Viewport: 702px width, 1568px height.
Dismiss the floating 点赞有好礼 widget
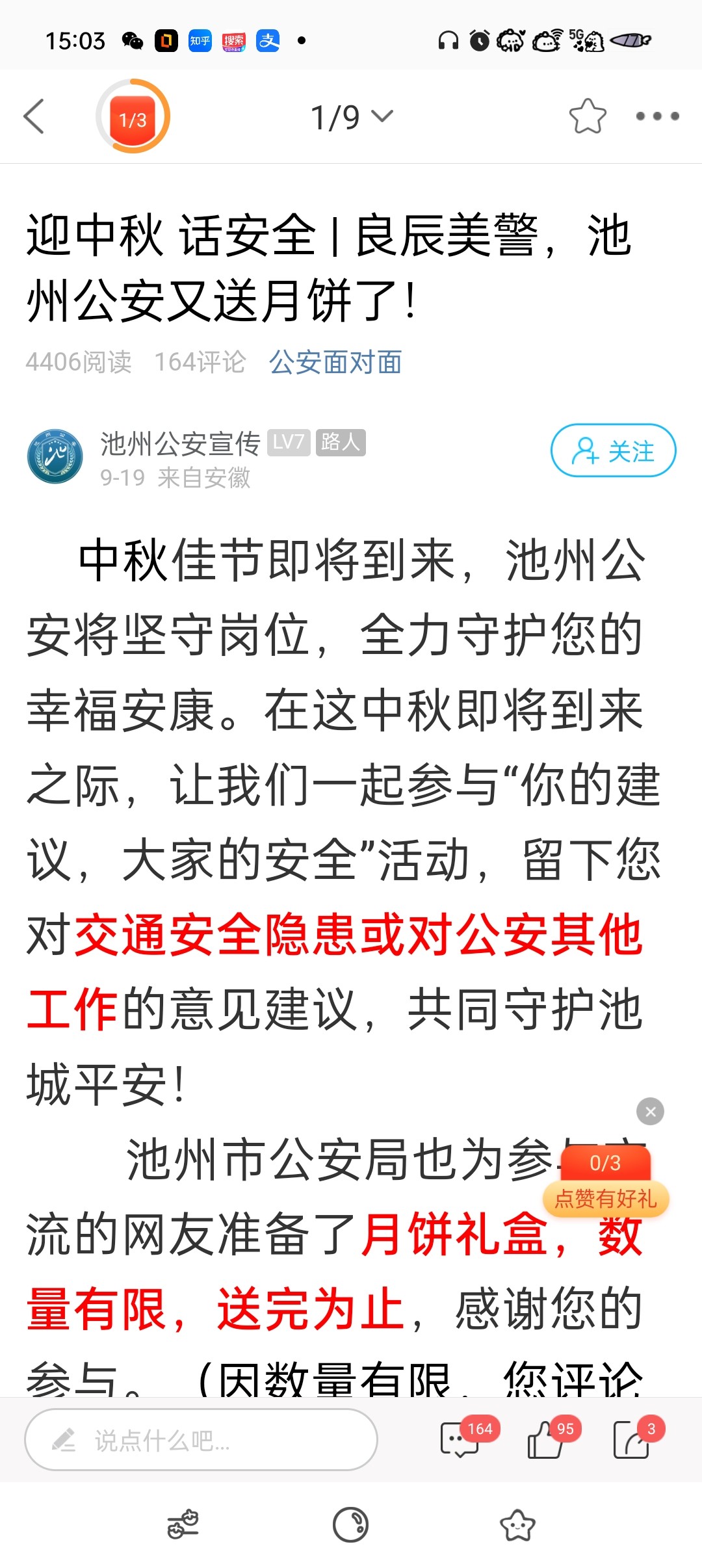pos(650,1112)
